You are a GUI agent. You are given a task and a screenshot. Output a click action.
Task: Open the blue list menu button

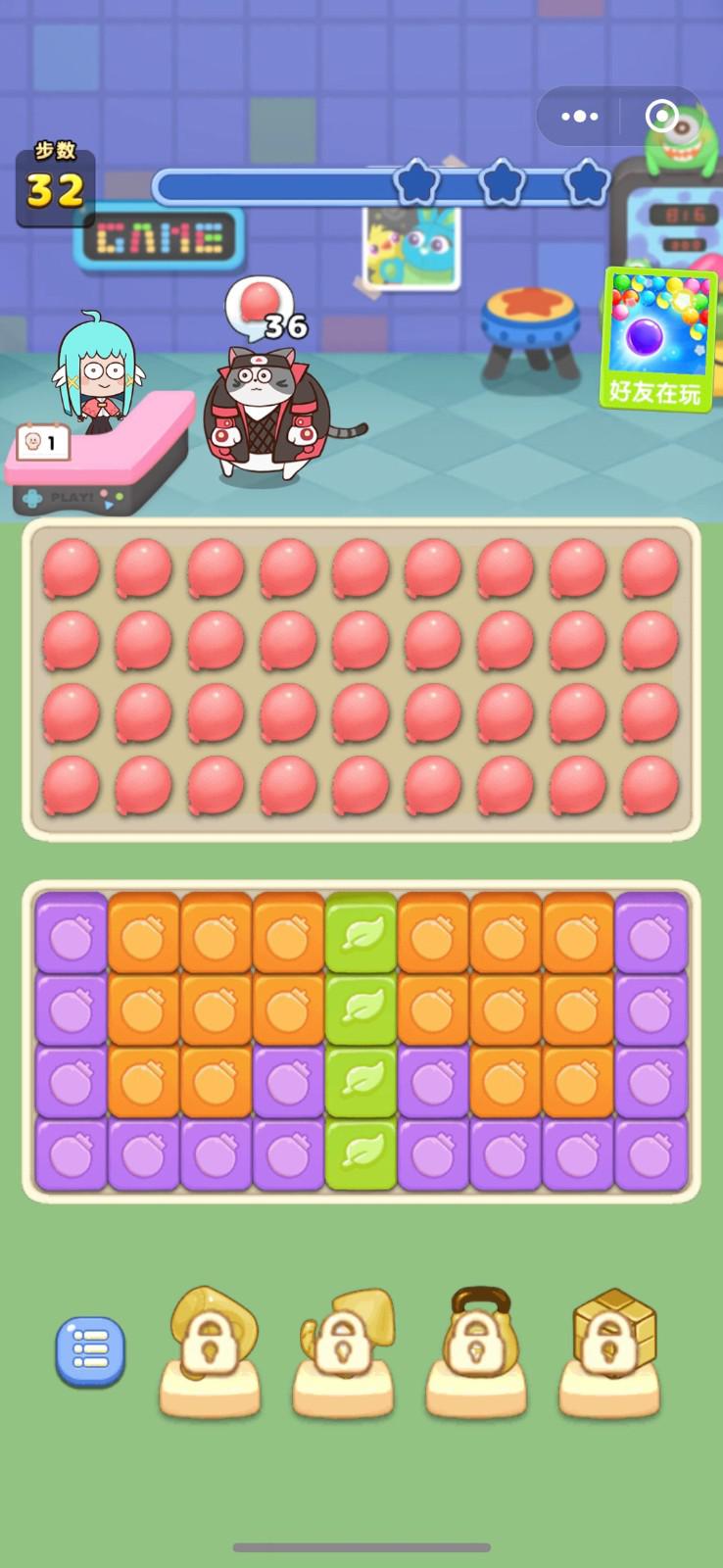(x=90, y=1352)
